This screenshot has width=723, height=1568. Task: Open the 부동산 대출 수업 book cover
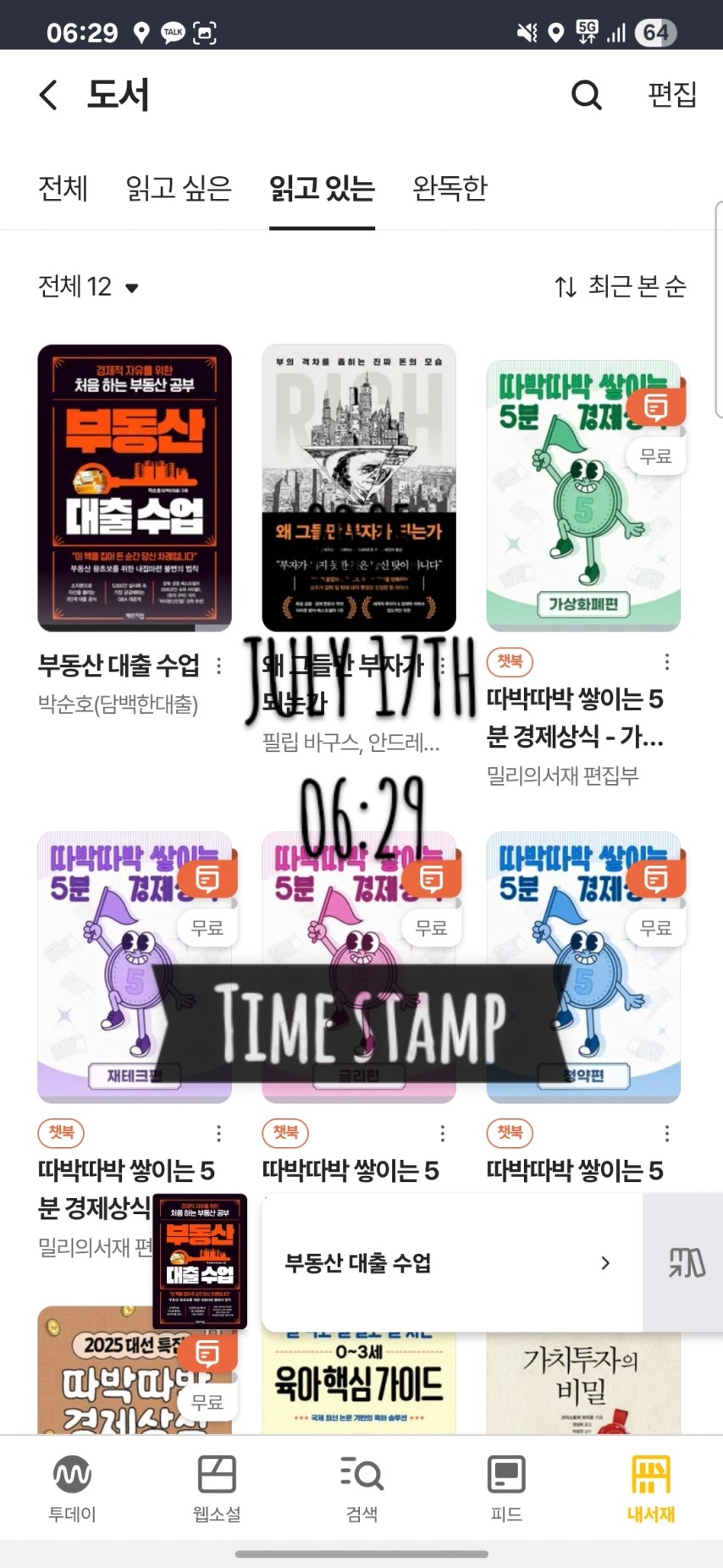pyautogui.click(x=135, y=487)
